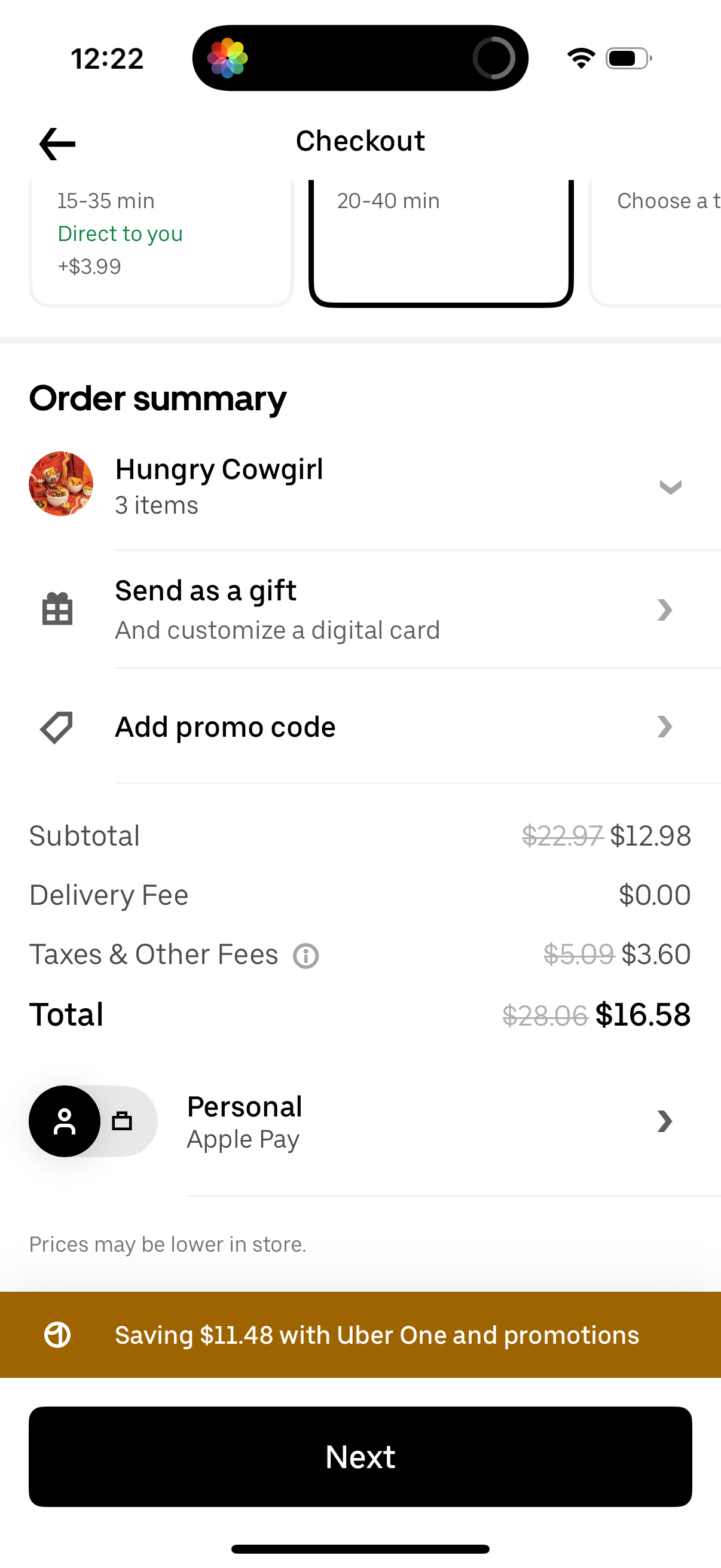Image resolution: width=721 pixels, height=1568 pixels.
Task: Switch payment profile to business via briefcase icon
Action: point(122,1121)
